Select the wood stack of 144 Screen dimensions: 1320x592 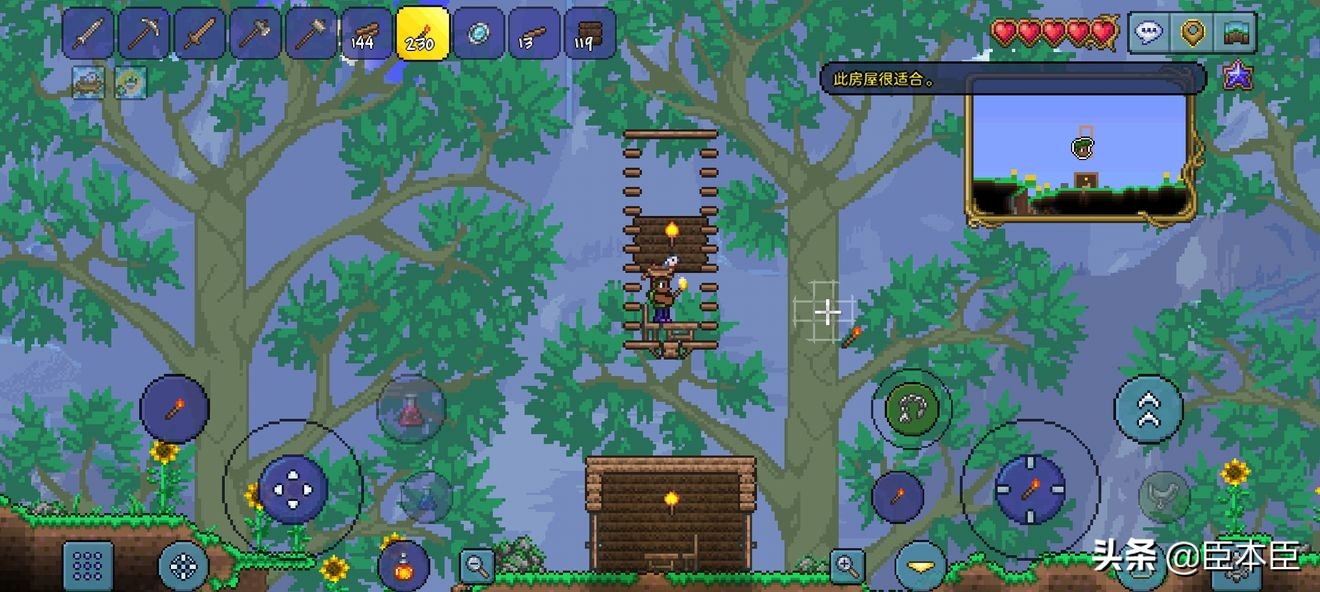pos(366,34)
